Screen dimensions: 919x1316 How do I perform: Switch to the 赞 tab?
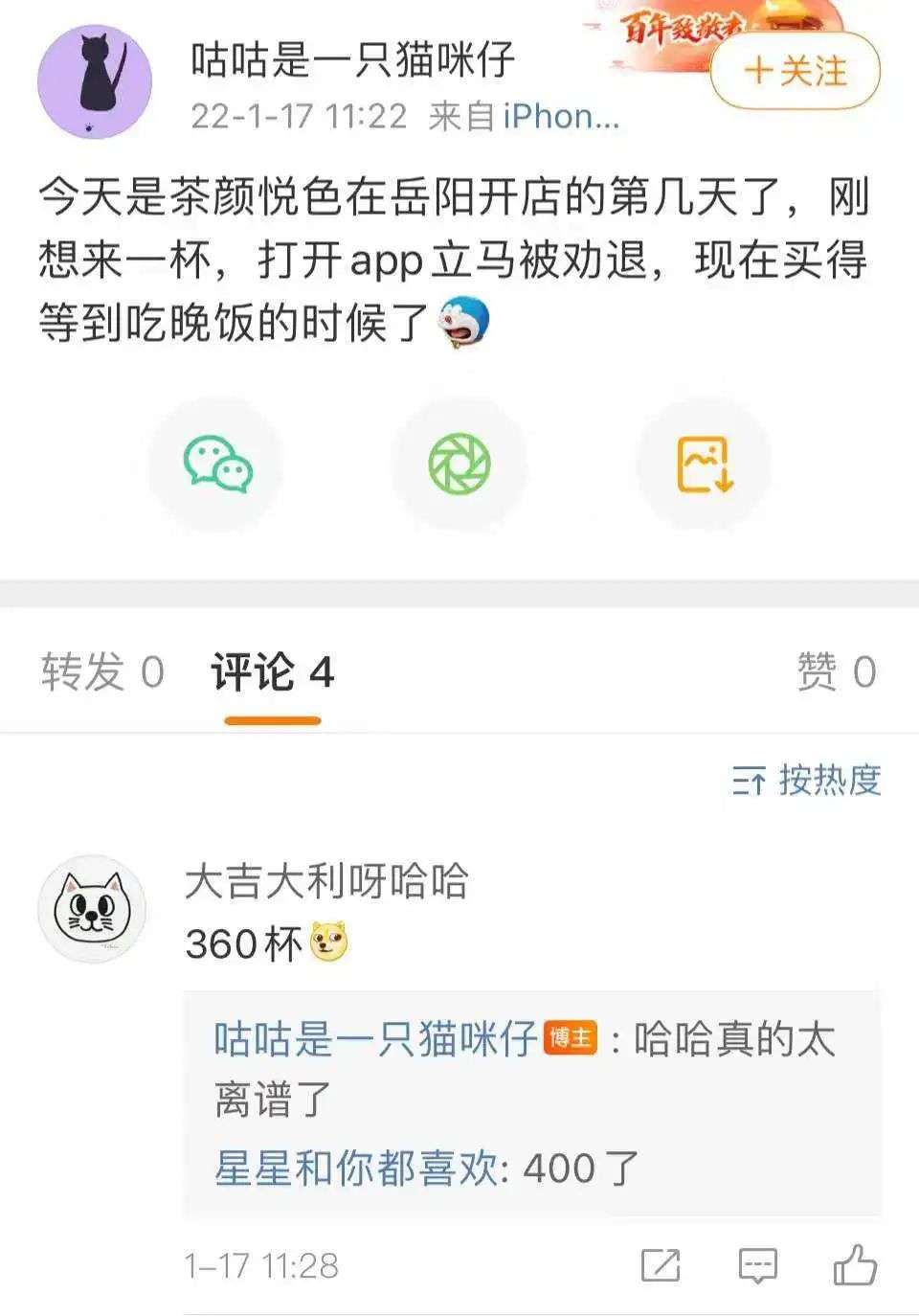pos(836,672)
